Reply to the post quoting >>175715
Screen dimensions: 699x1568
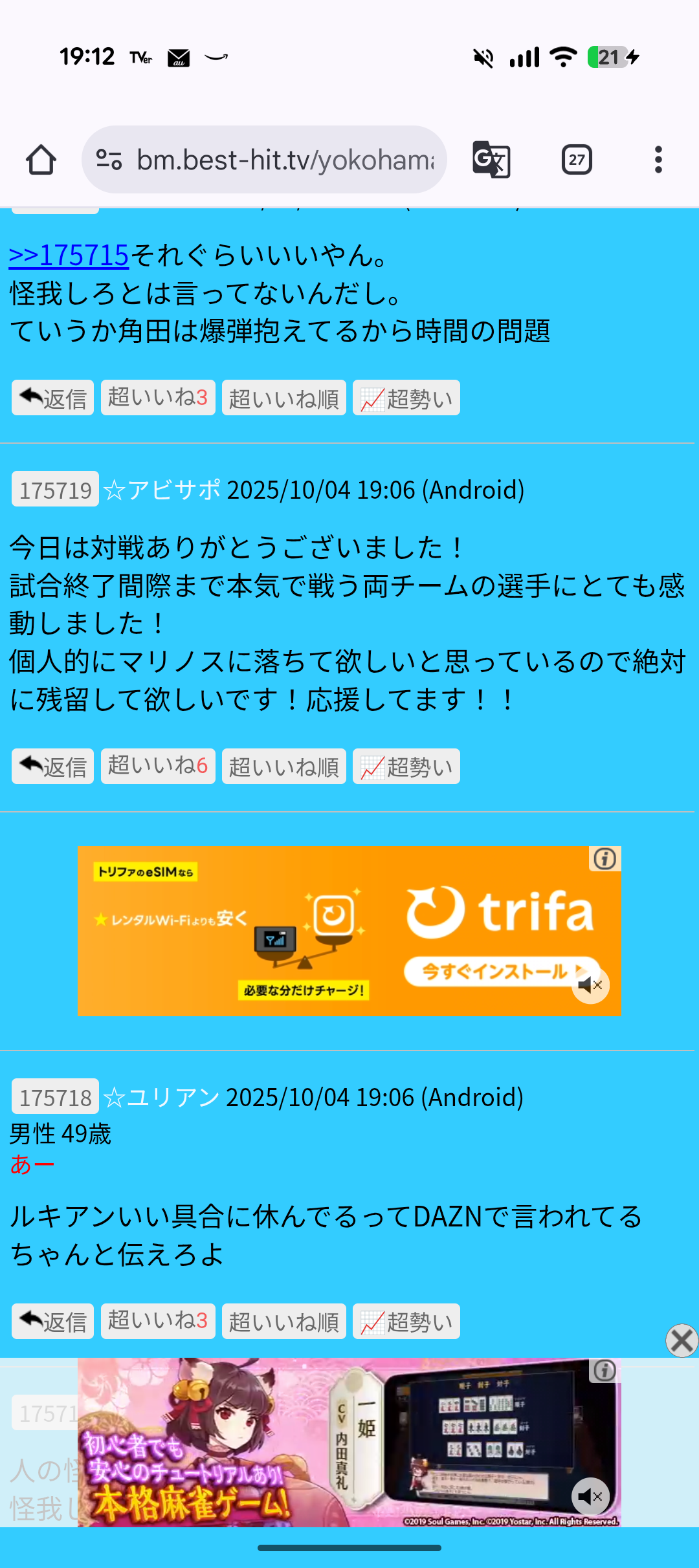(x=52, y=398)
